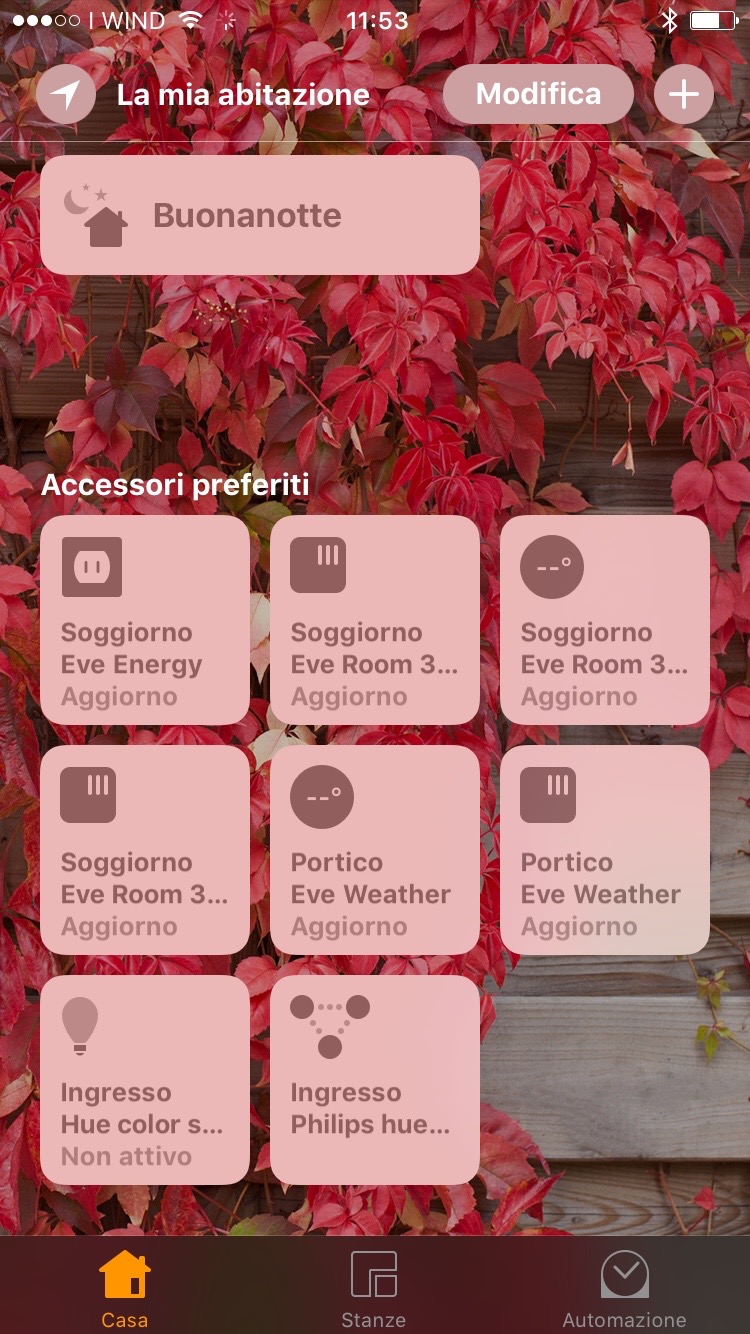Viewport: 750px width, 1334px height.
Task: Switch to the Stanze tab
Action: click(374, 1290)
